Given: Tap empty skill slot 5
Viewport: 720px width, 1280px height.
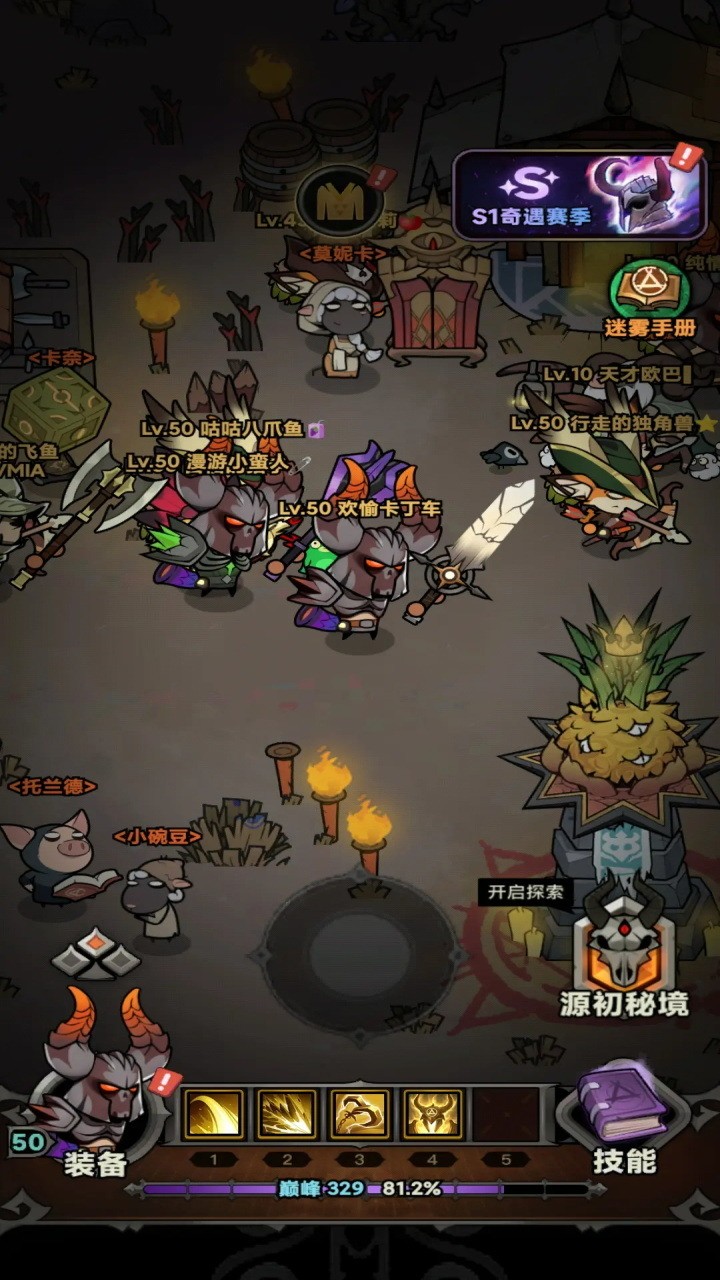Looking at the screenshot, I should pyautogui.click(x=505, y=1114).
